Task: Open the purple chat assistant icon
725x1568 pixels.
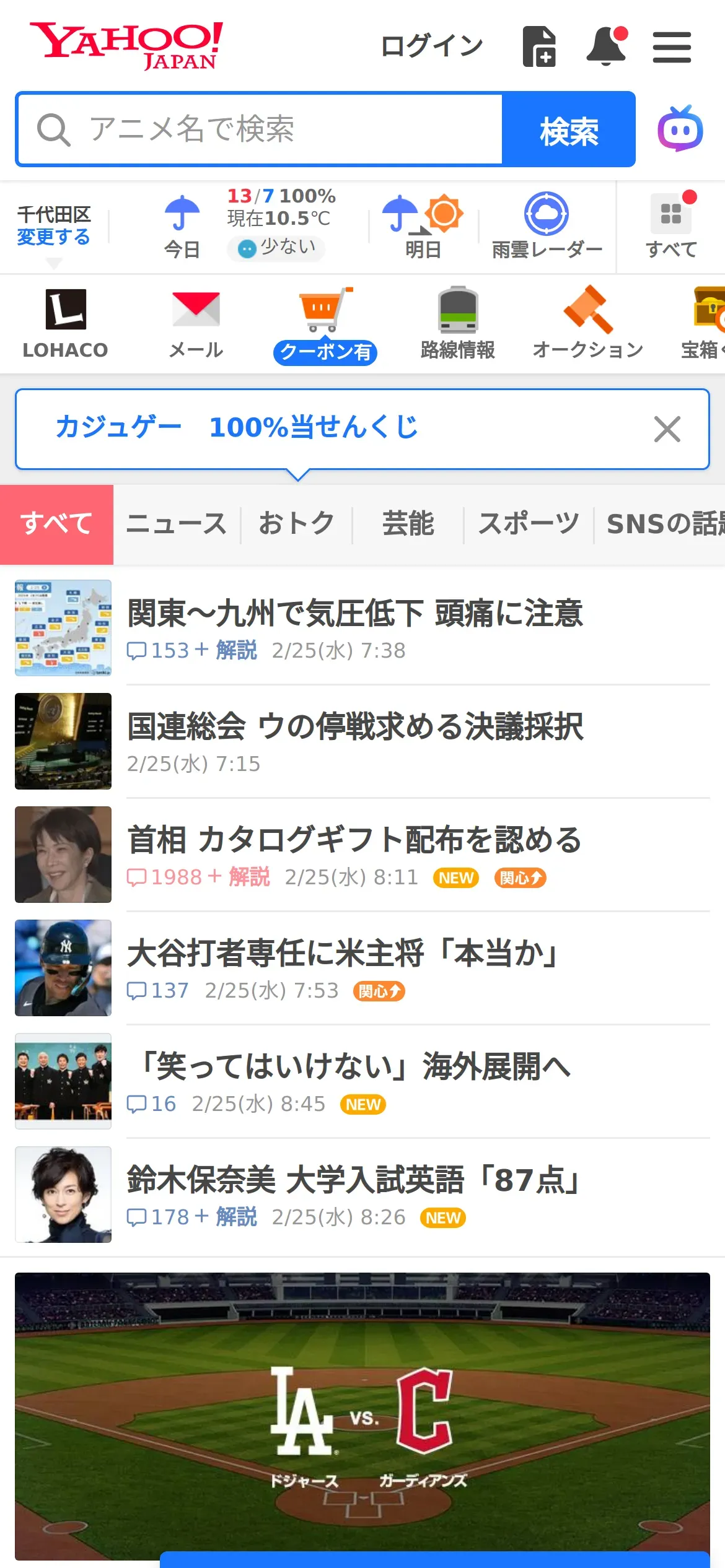Action: coord(680,129)
